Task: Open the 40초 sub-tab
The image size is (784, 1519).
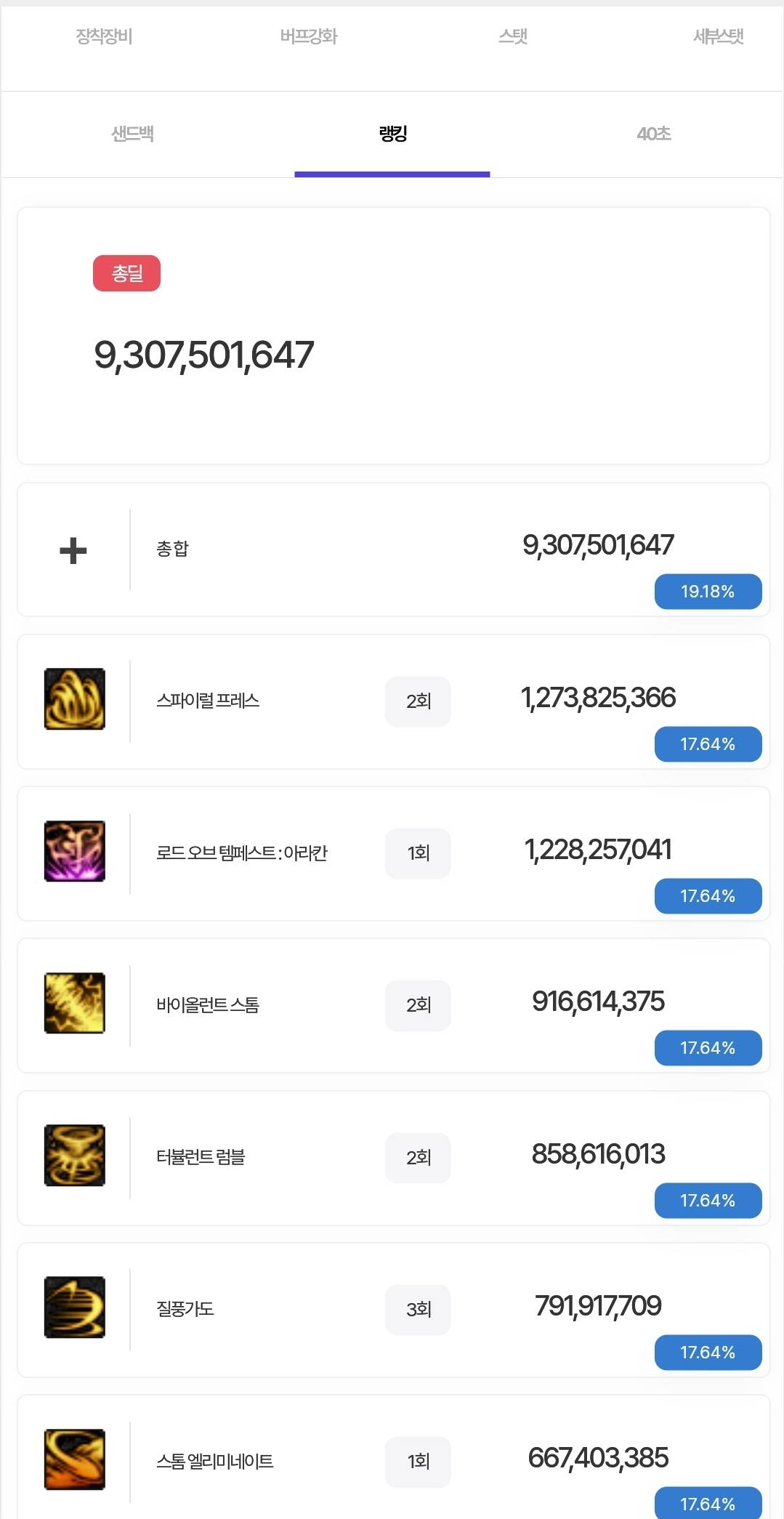Action: [x=653, y=134]
